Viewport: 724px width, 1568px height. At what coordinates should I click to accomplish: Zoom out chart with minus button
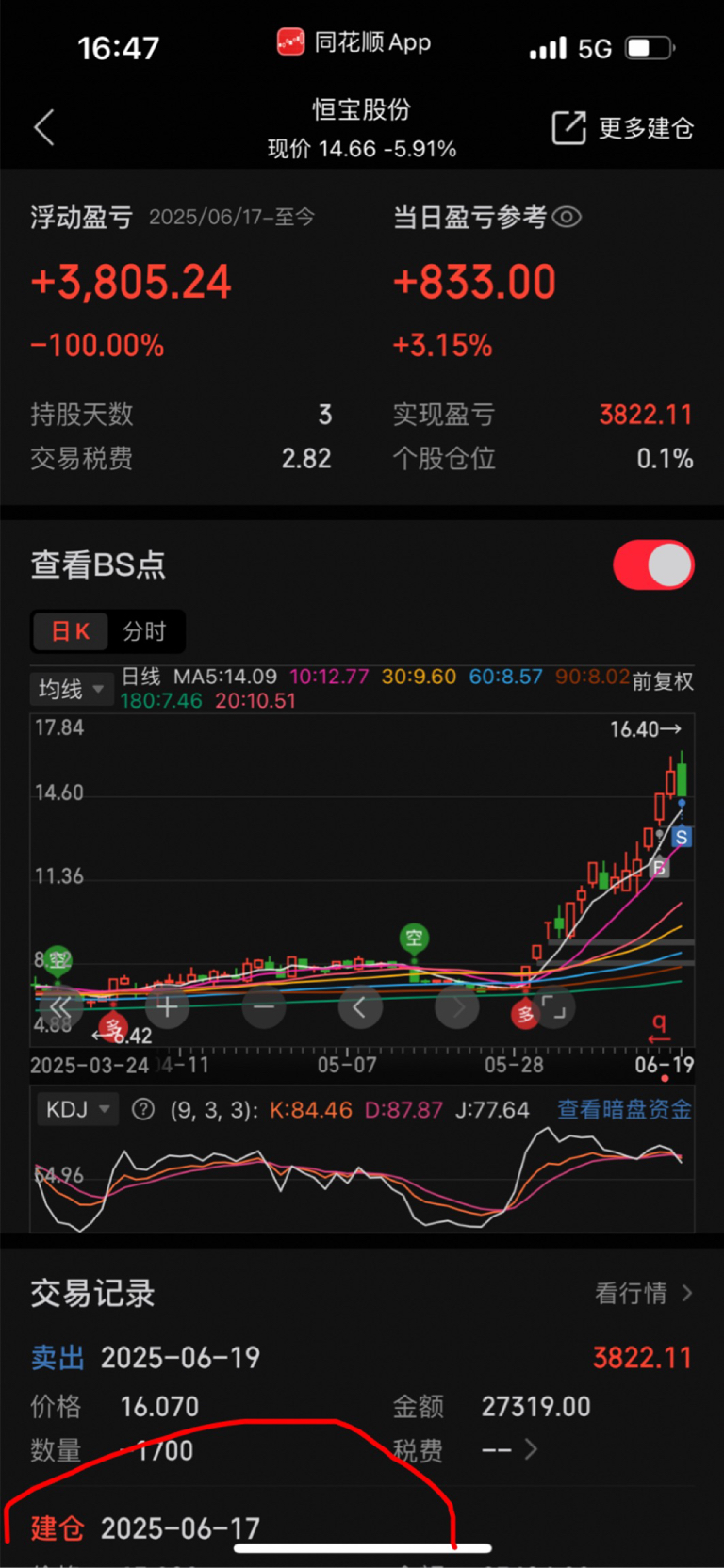264,1007
